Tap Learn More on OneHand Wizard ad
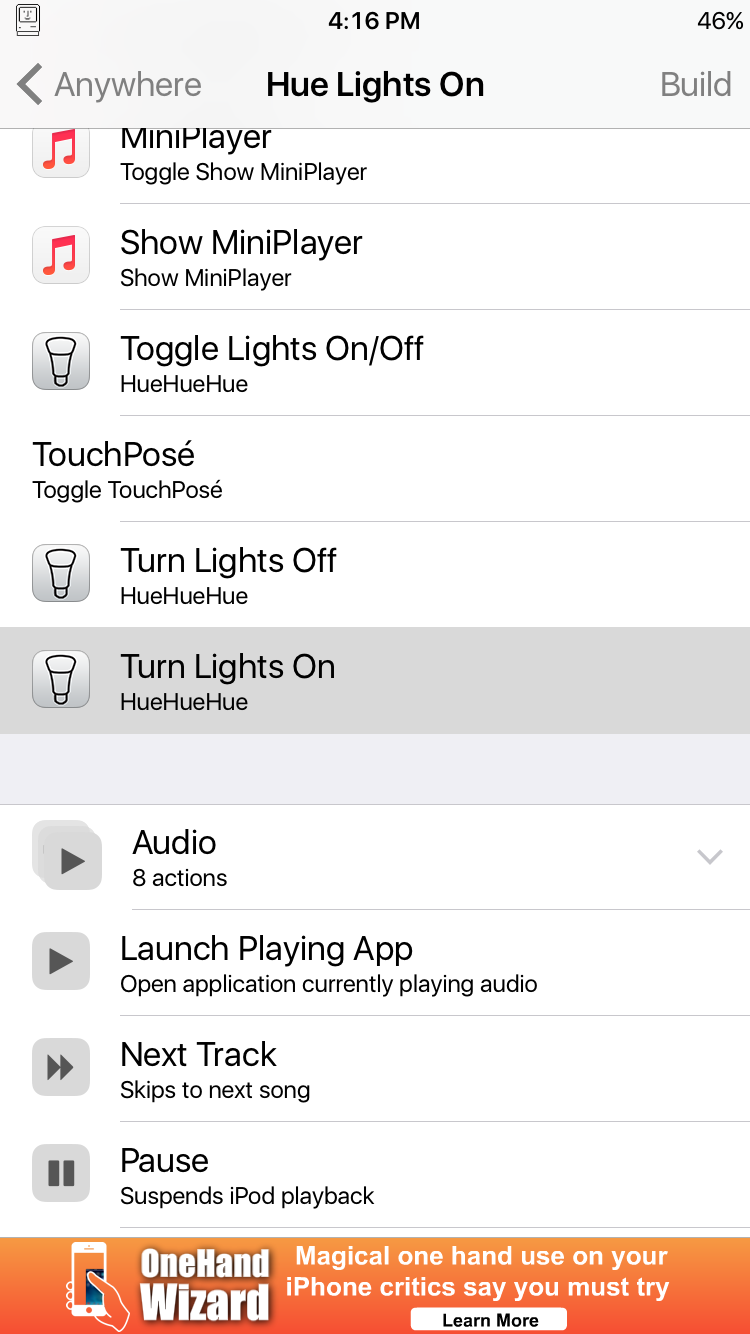The image size is (750, 1334). (x=490, y=1320)
